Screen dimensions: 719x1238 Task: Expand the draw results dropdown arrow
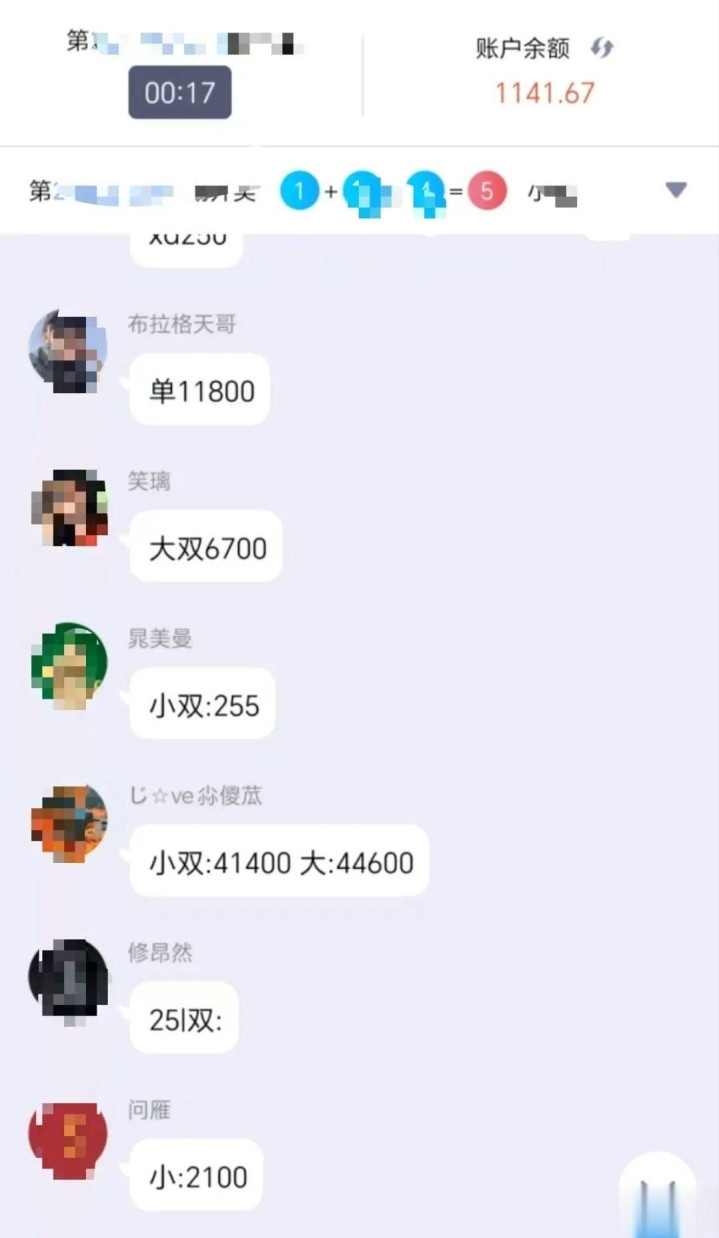click(676, 190)
